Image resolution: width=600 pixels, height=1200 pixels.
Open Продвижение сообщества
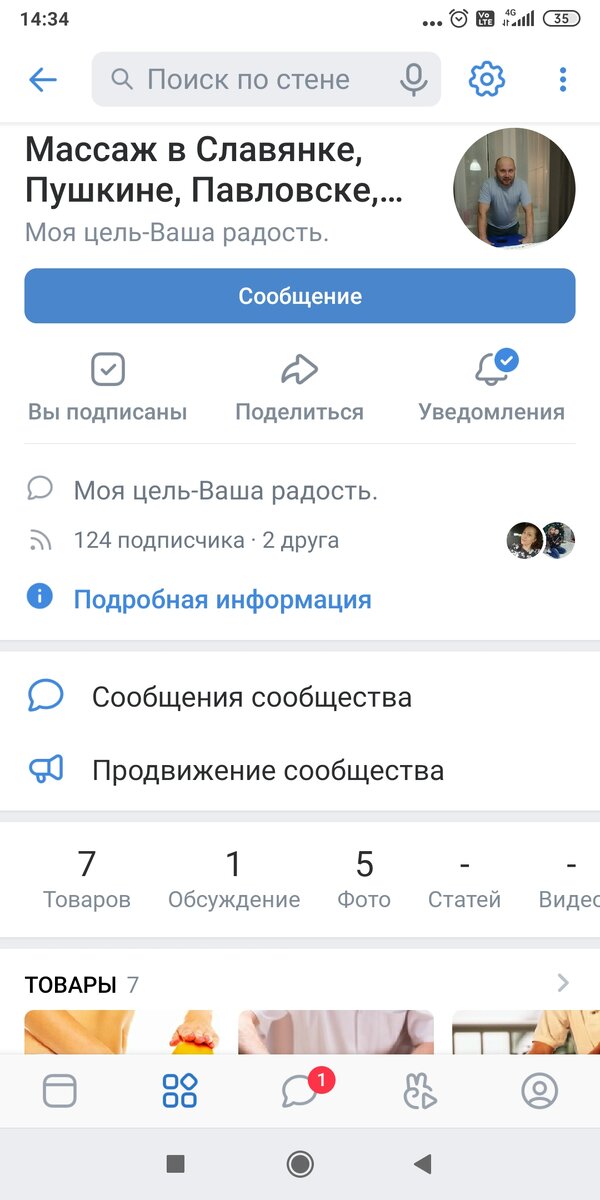tap(267, 771)
